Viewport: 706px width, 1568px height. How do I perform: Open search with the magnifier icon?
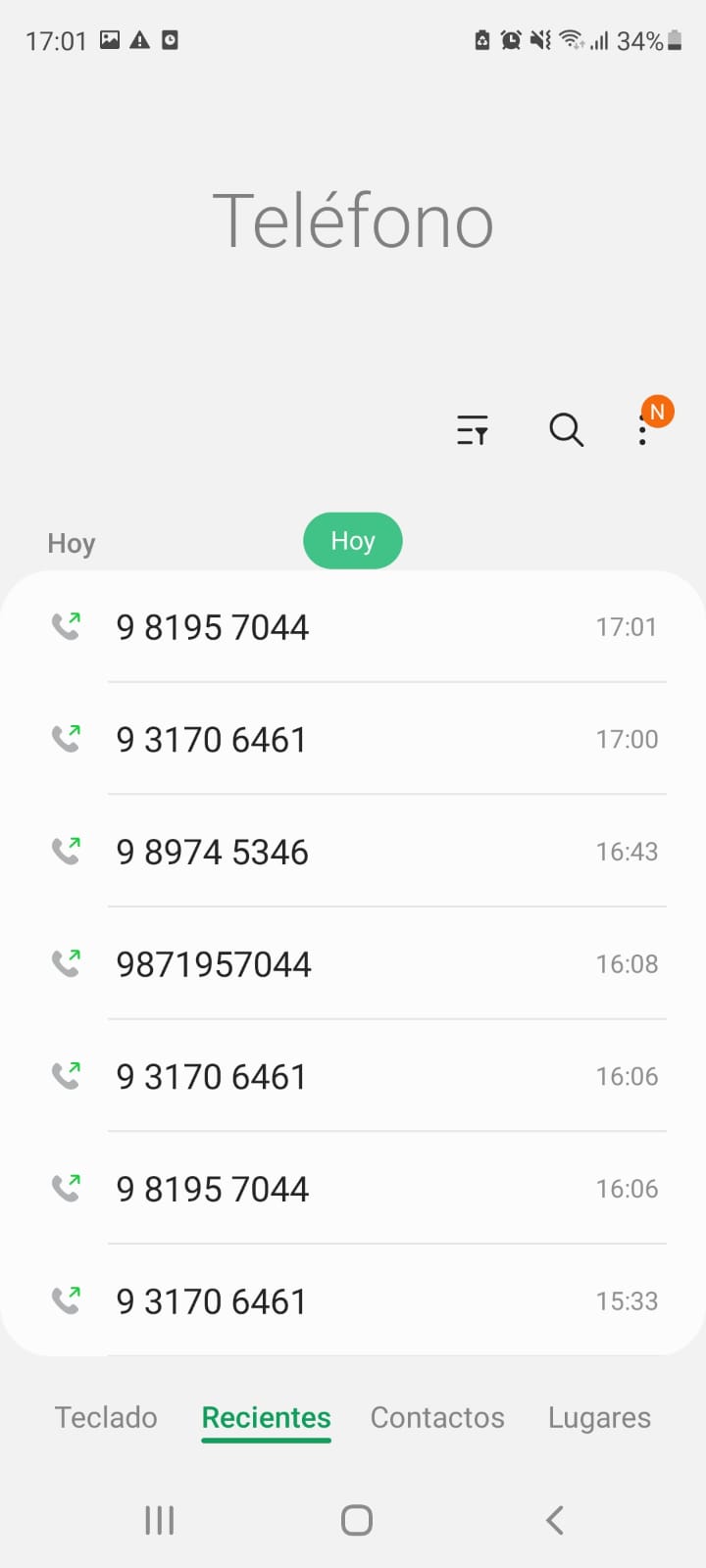point(566,430)
